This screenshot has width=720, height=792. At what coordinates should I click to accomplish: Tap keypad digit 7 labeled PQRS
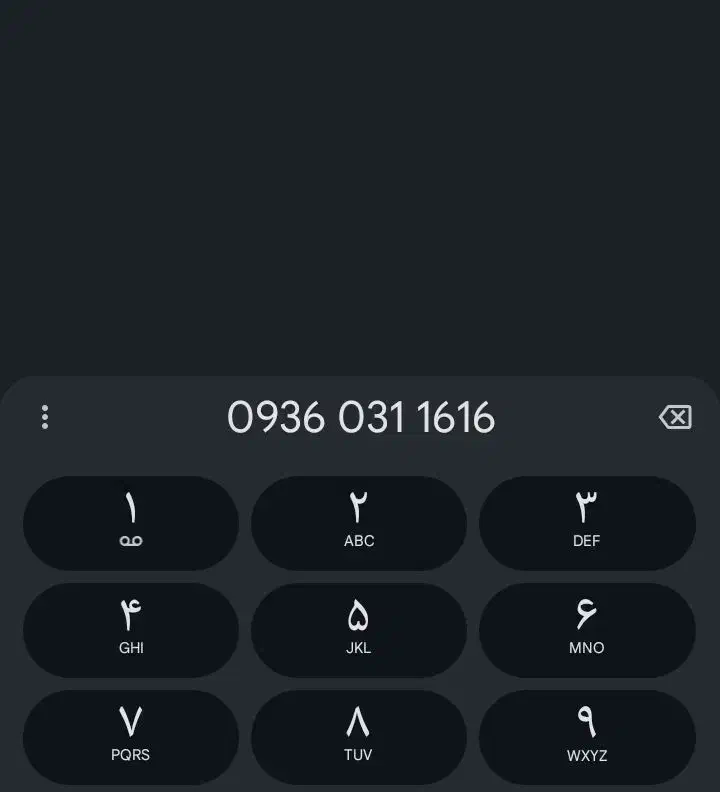pos(131,736)
